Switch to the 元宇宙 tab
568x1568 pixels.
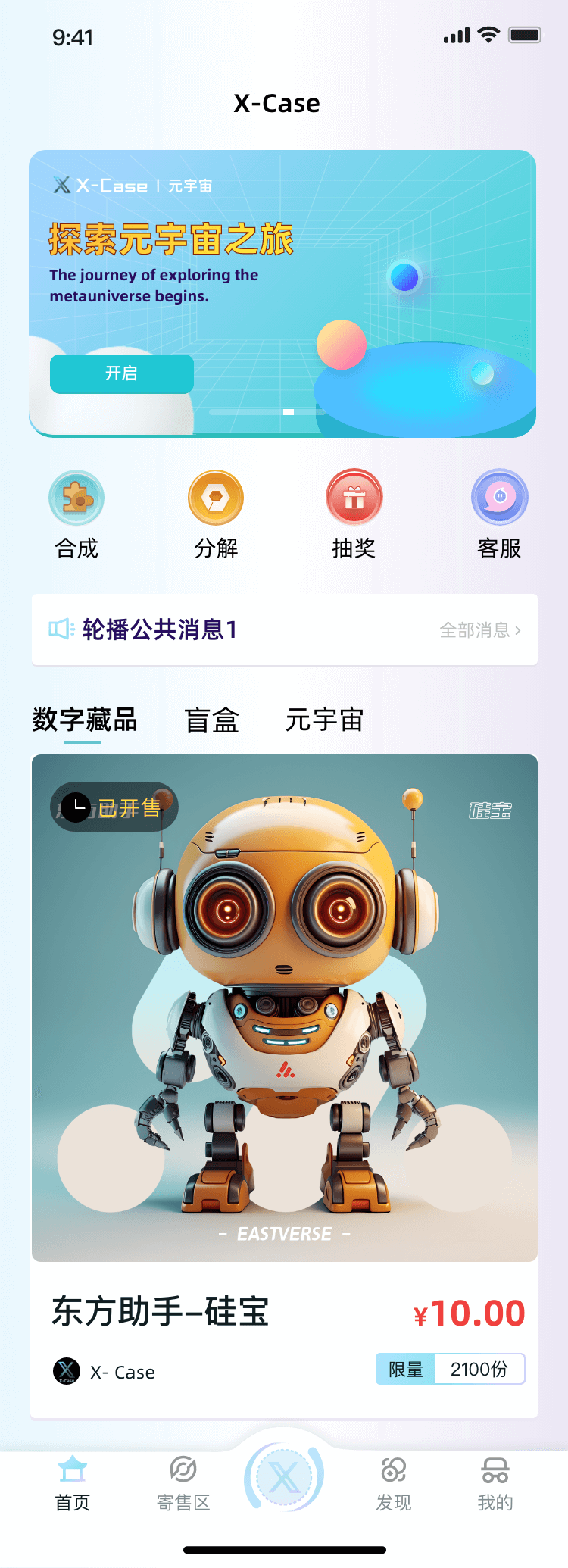click(x=324, y=720)
